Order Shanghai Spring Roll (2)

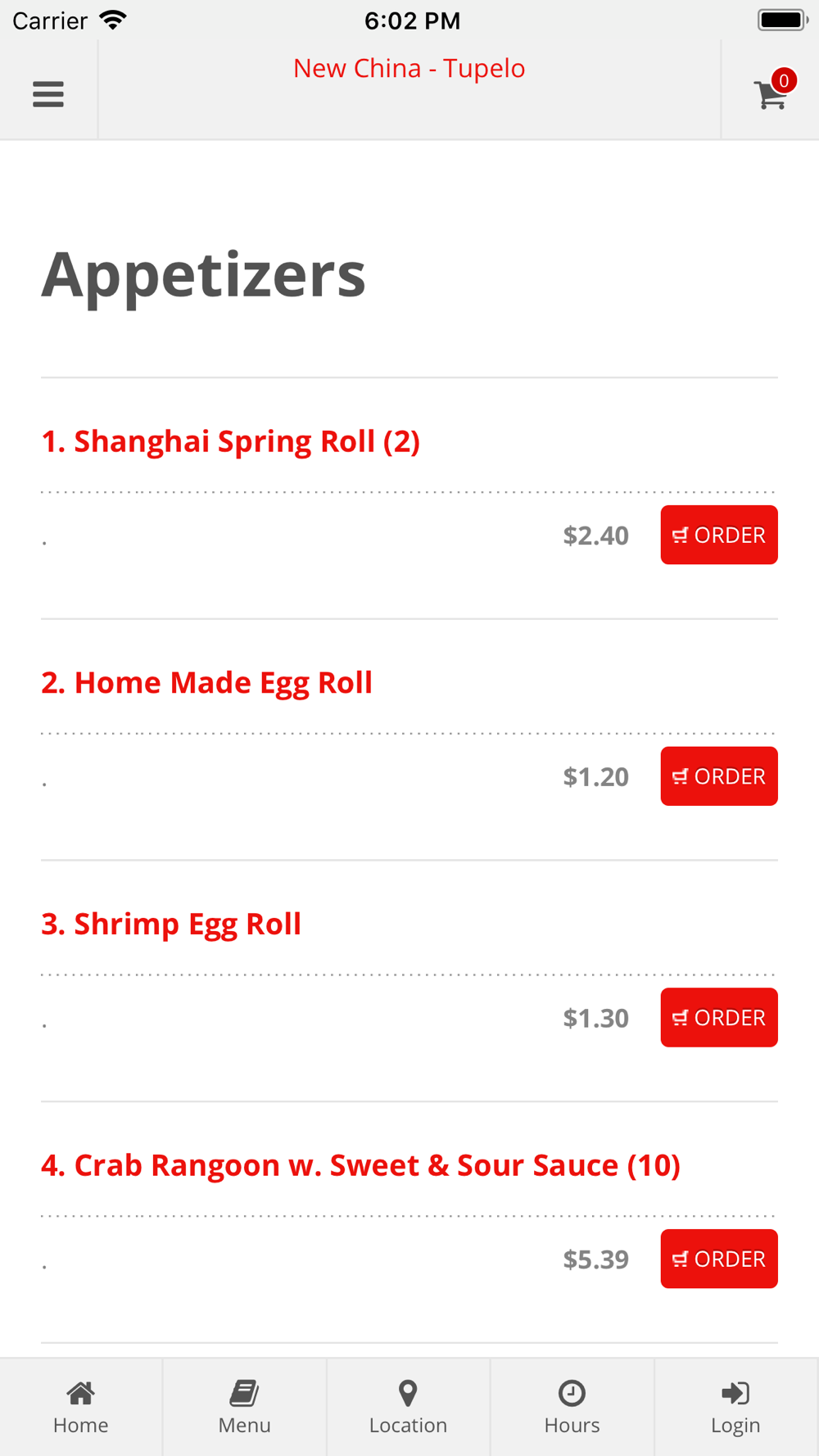[719, 535]
